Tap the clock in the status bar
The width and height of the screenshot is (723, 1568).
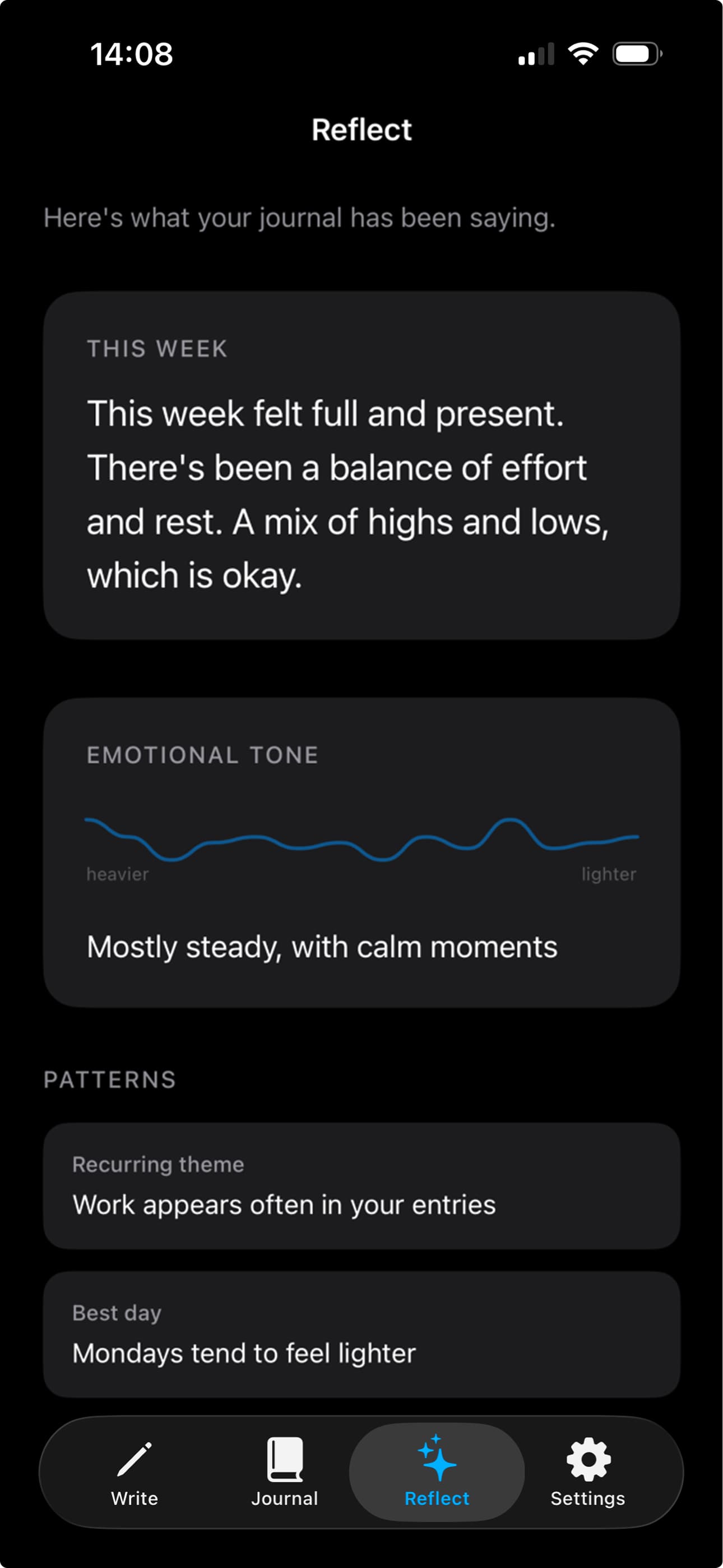(129, 55)
